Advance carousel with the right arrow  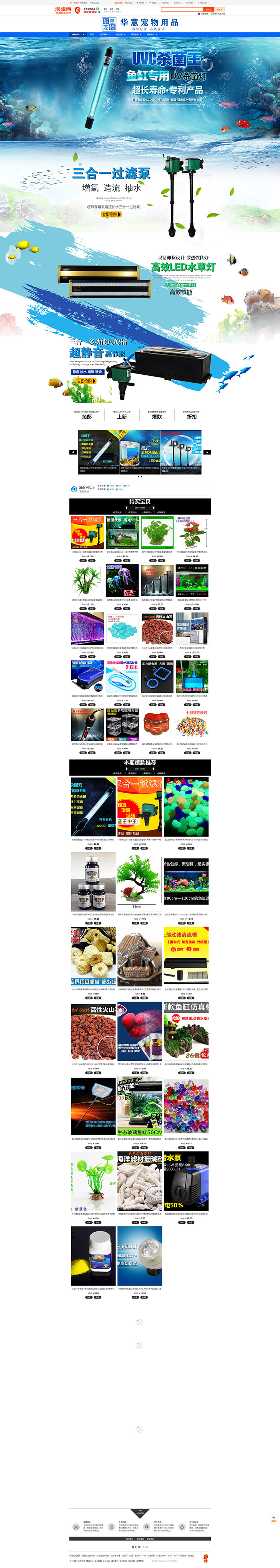[x=208, y=452]
